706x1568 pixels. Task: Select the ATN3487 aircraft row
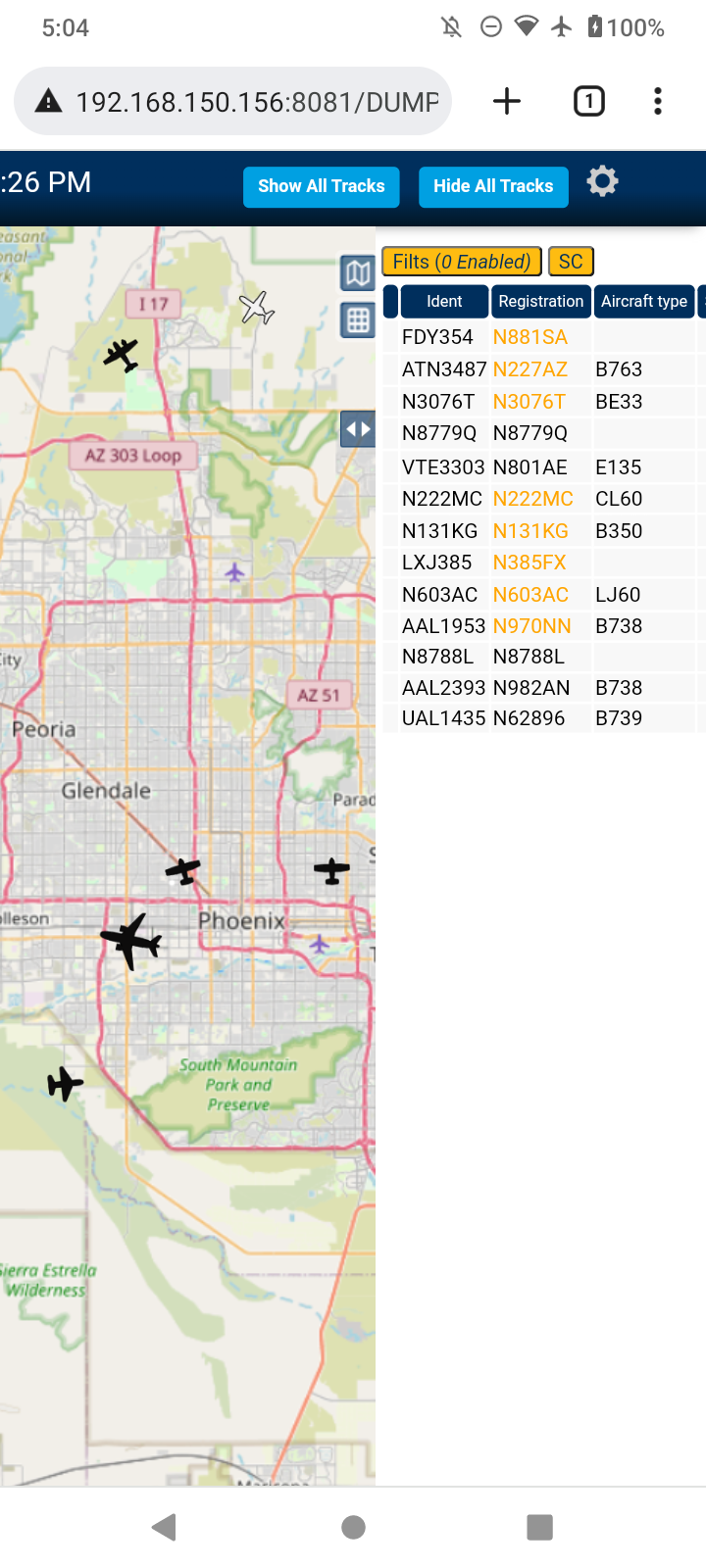tap(544, 369)
